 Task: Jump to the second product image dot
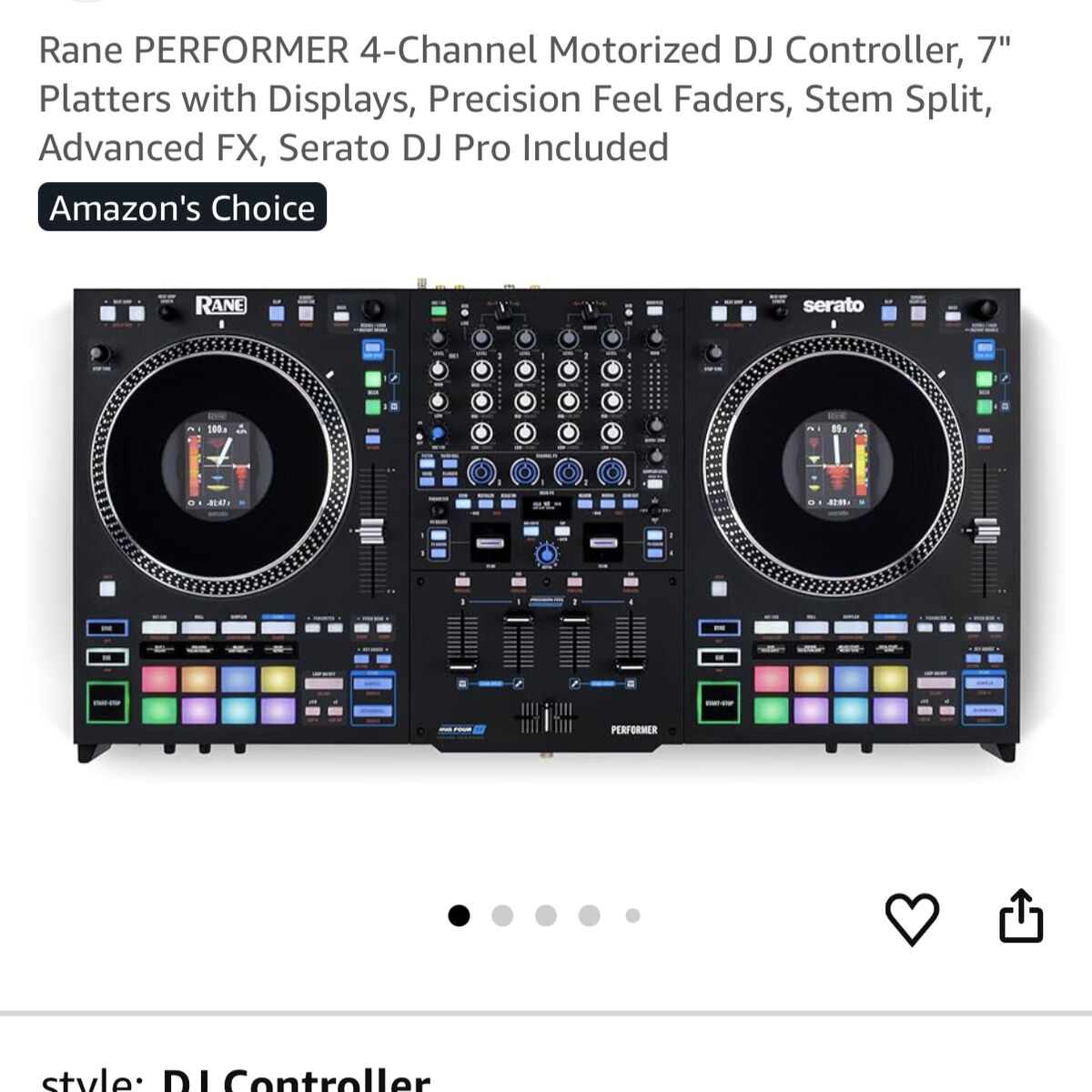(502, 915)
